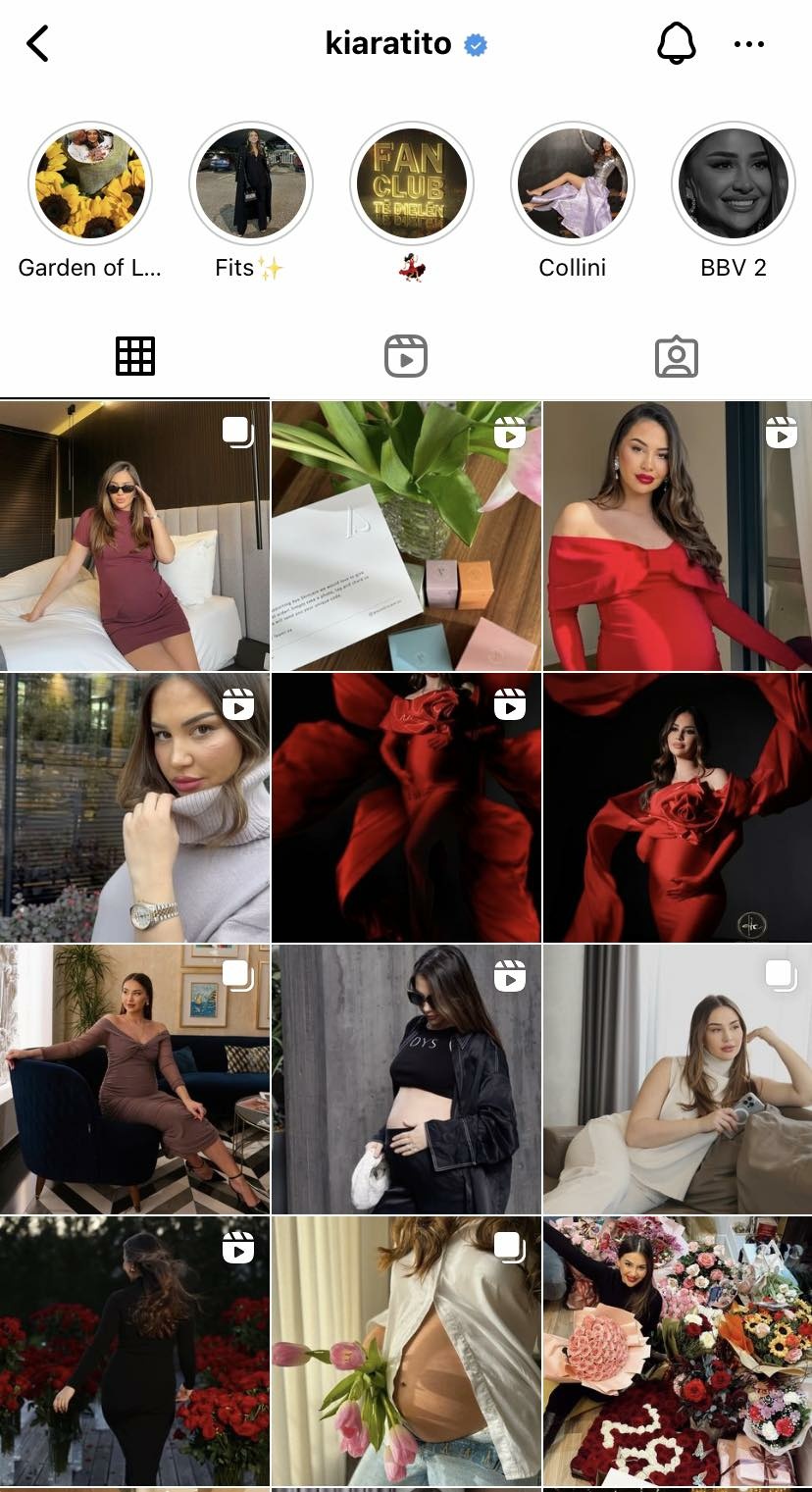The height and width of the screenshot is (1492, 812).
Task: Open the cream outfit on sofa post
Action: (x=678, y=1079)
